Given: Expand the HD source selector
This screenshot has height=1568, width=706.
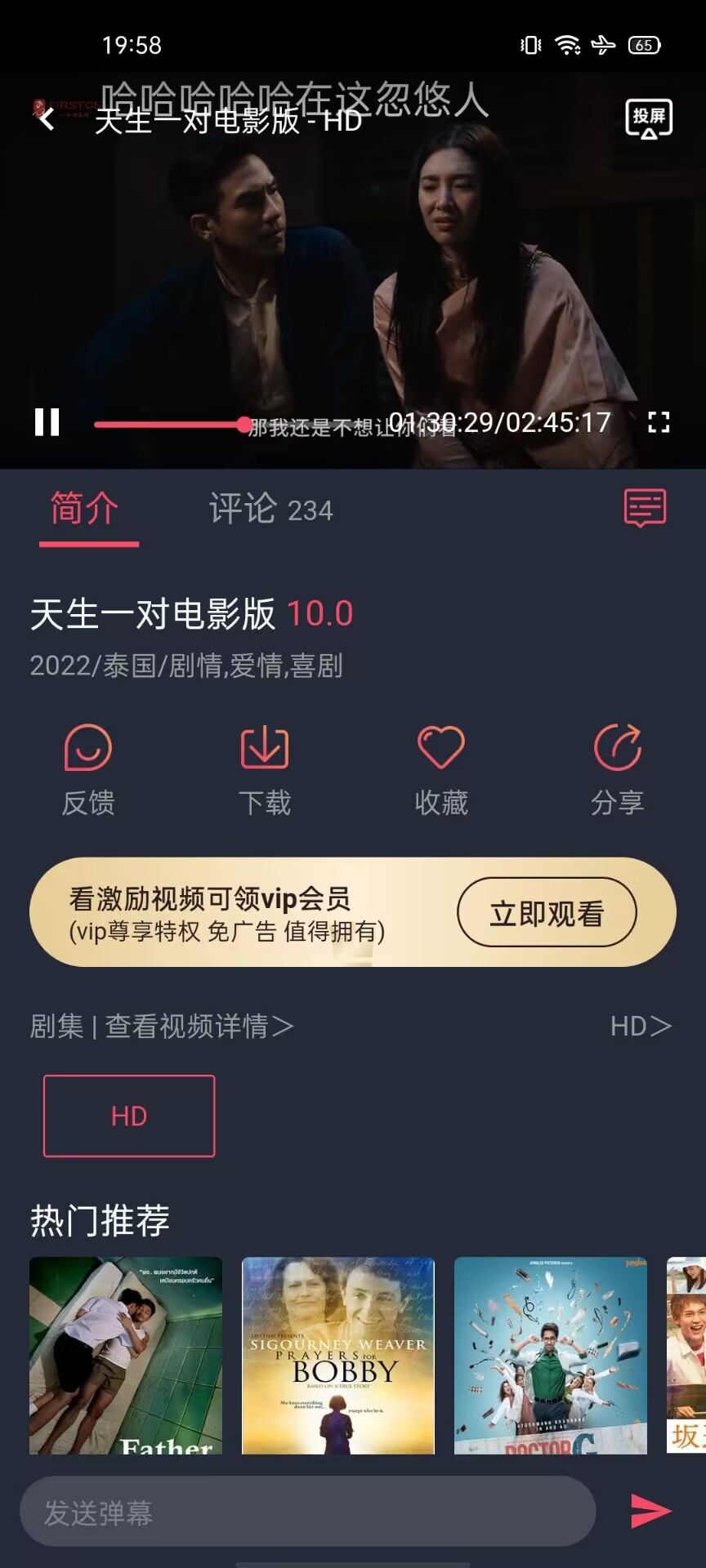Looking at the screenshot, I should [640, 1026].
